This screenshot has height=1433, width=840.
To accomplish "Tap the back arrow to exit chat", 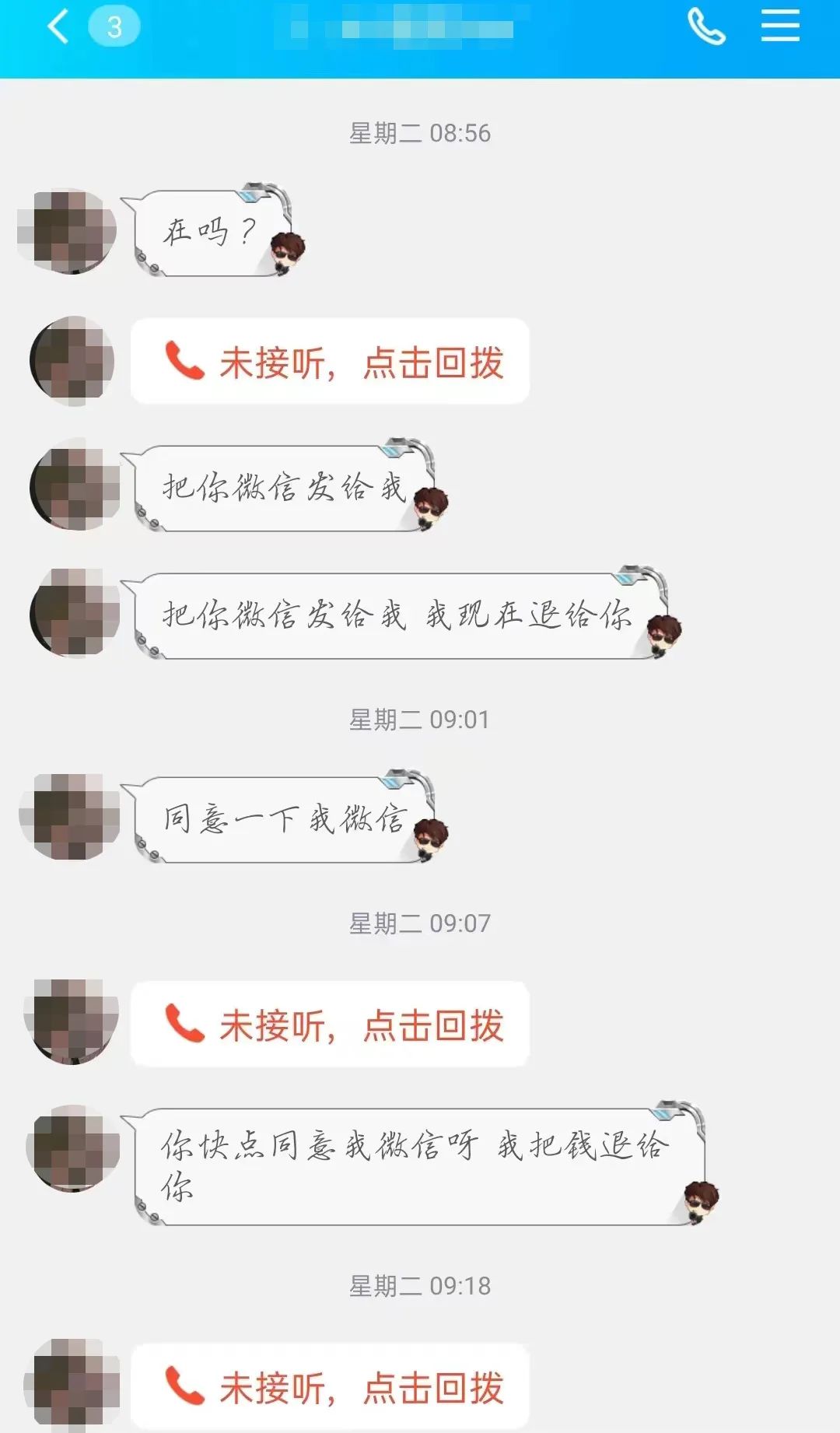I will click(x=58, y=26).
